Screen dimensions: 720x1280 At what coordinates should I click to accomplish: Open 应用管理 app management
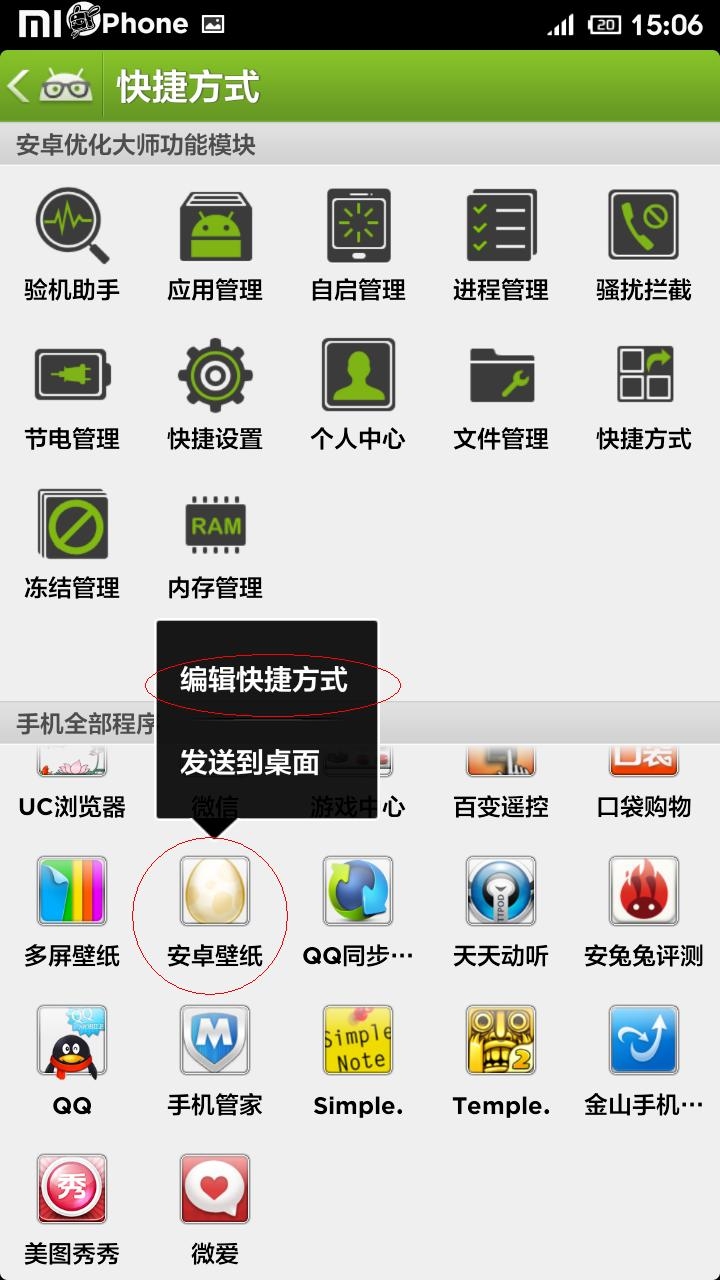tap(215, 245)
